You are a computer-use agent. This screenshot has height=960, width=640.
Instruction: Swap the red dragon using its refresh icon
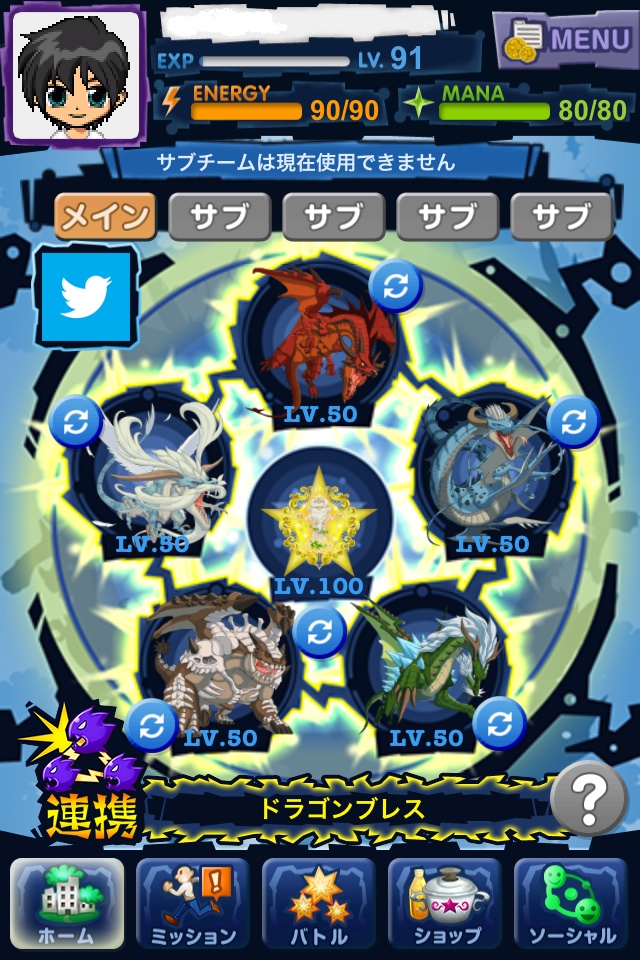click(396, 286)
